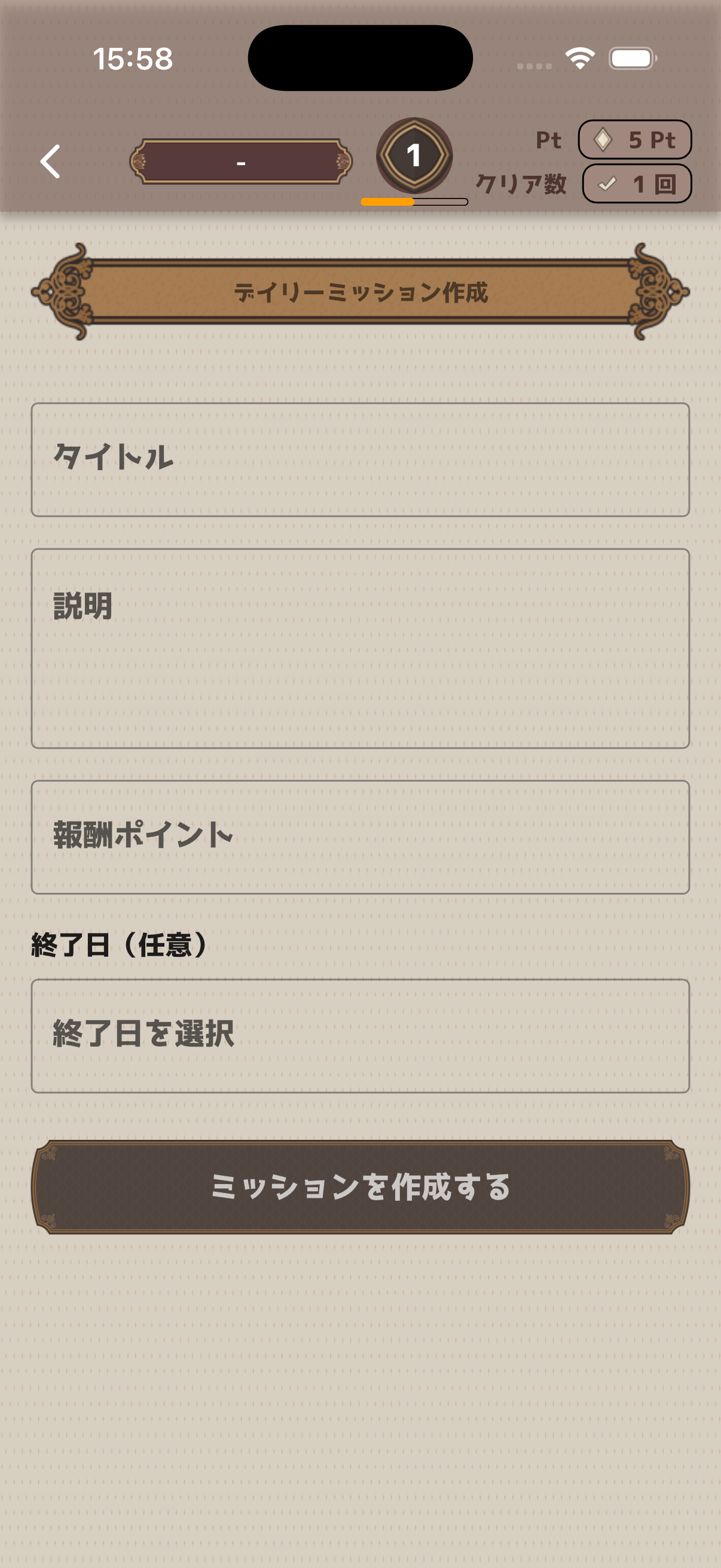Tap the checkmark icon in the 1回 pill
The width and height of the screenshot is (721, 1568).
(x=607, y=184)
